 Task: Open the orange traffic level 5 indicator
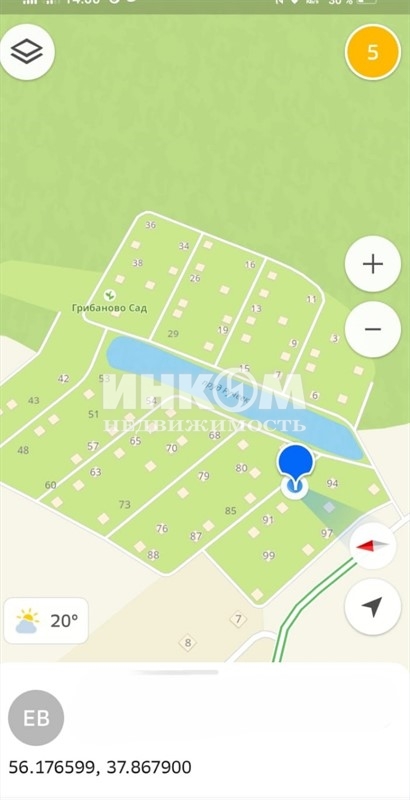pos(373,52)
